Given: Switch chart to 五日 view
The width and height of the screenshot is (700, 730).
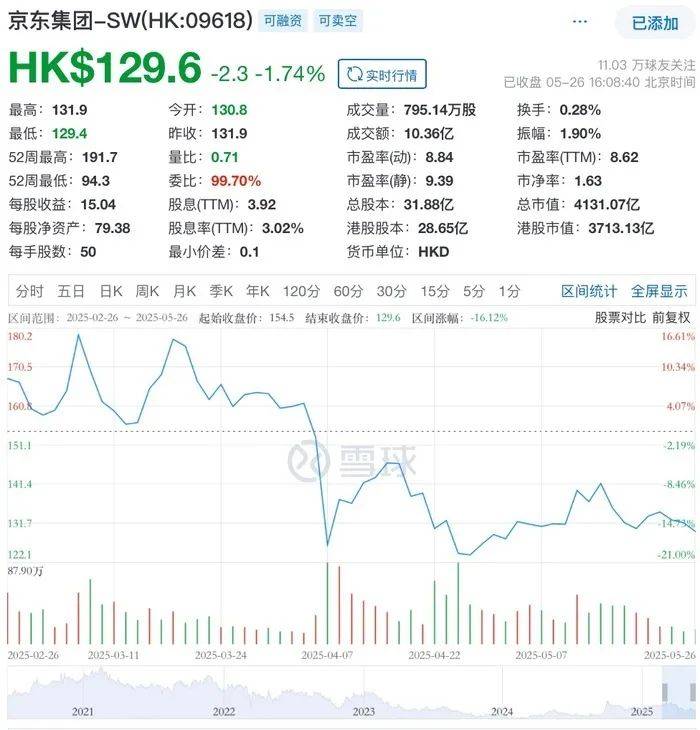Looking at the screenshot, I should point(71,292).
